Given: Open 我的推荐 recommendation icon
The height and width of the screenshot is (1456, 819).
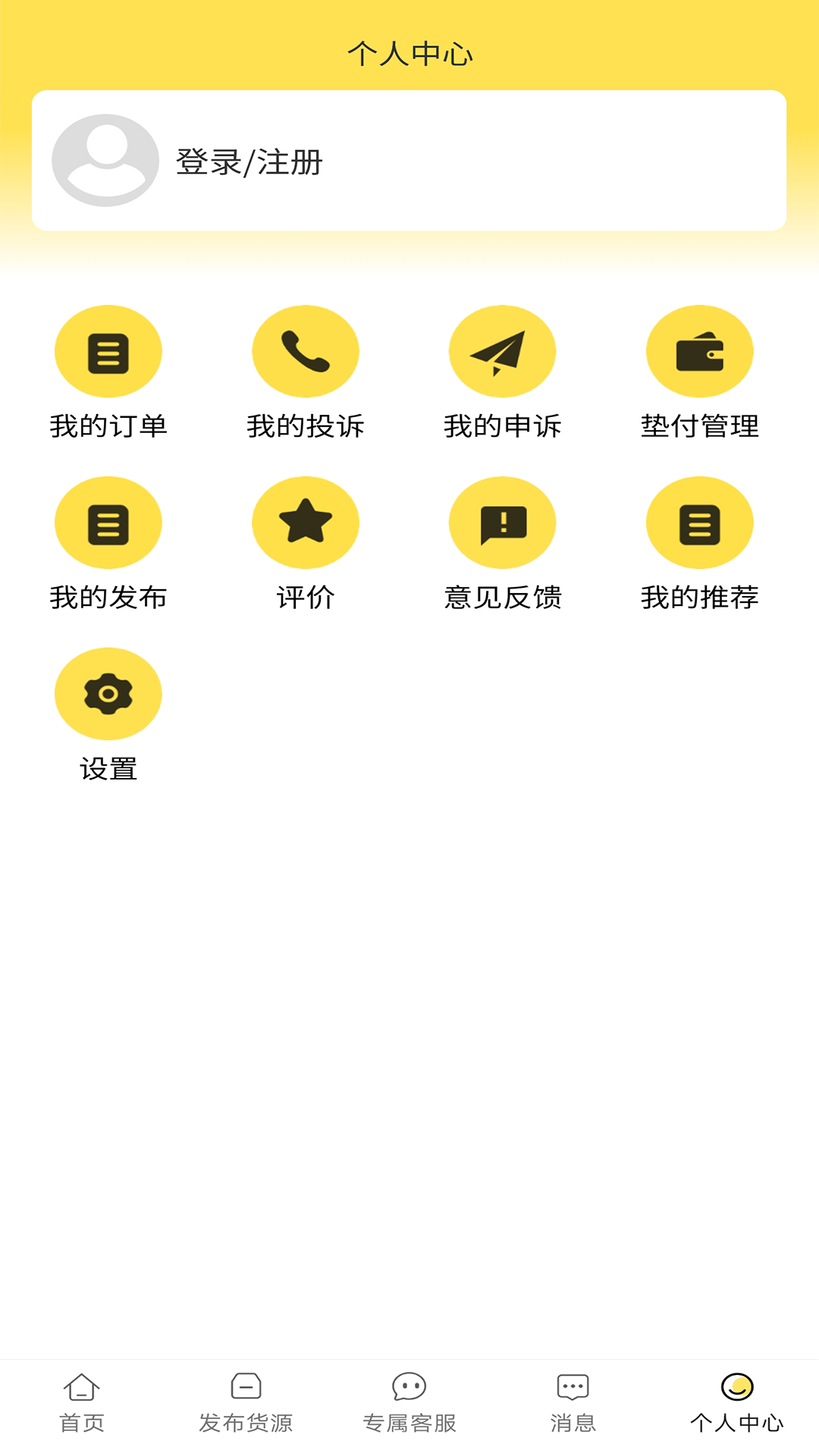Looking at the screenshot, I should click(x=700, y=522).
